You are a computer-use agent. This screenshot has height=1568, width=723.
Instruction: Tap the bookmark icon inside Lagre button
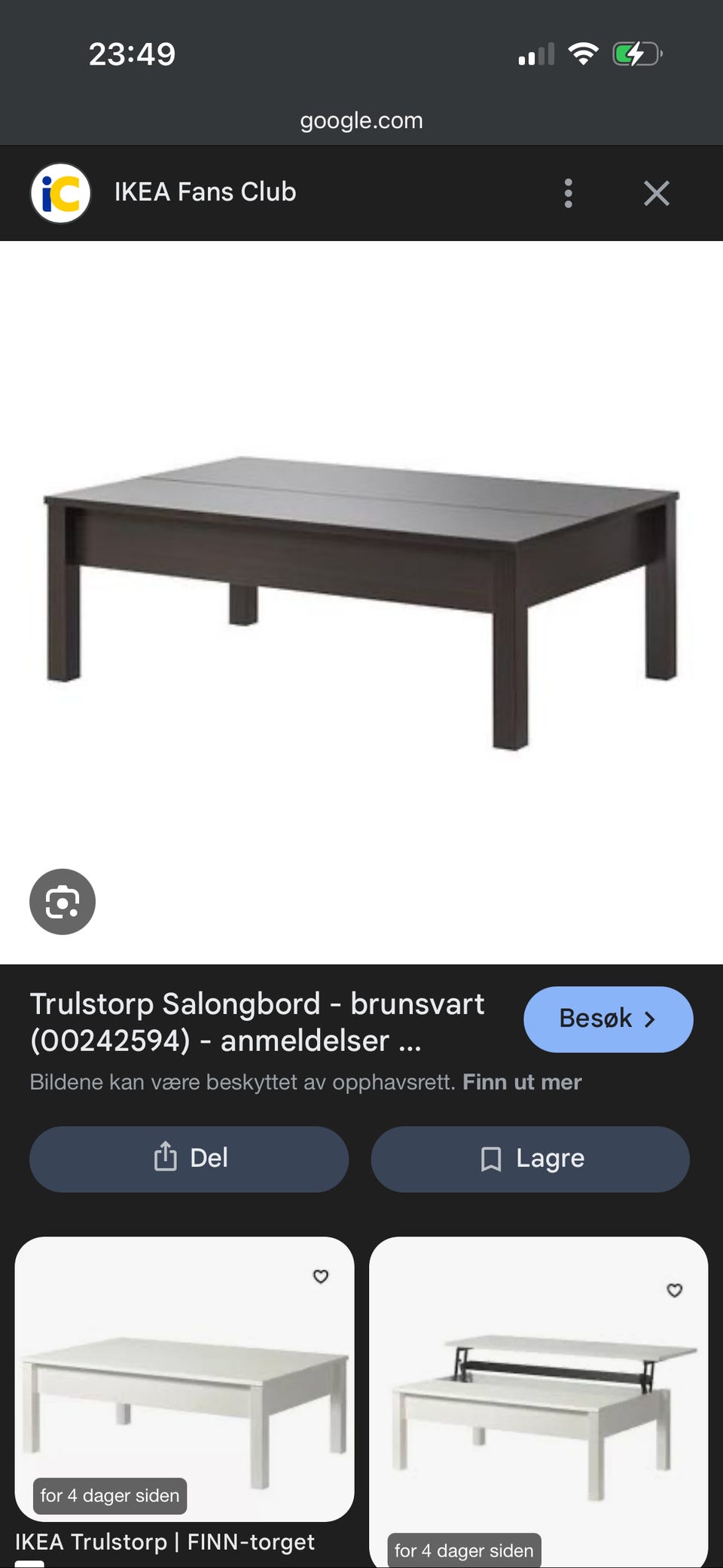[491, 1158]
